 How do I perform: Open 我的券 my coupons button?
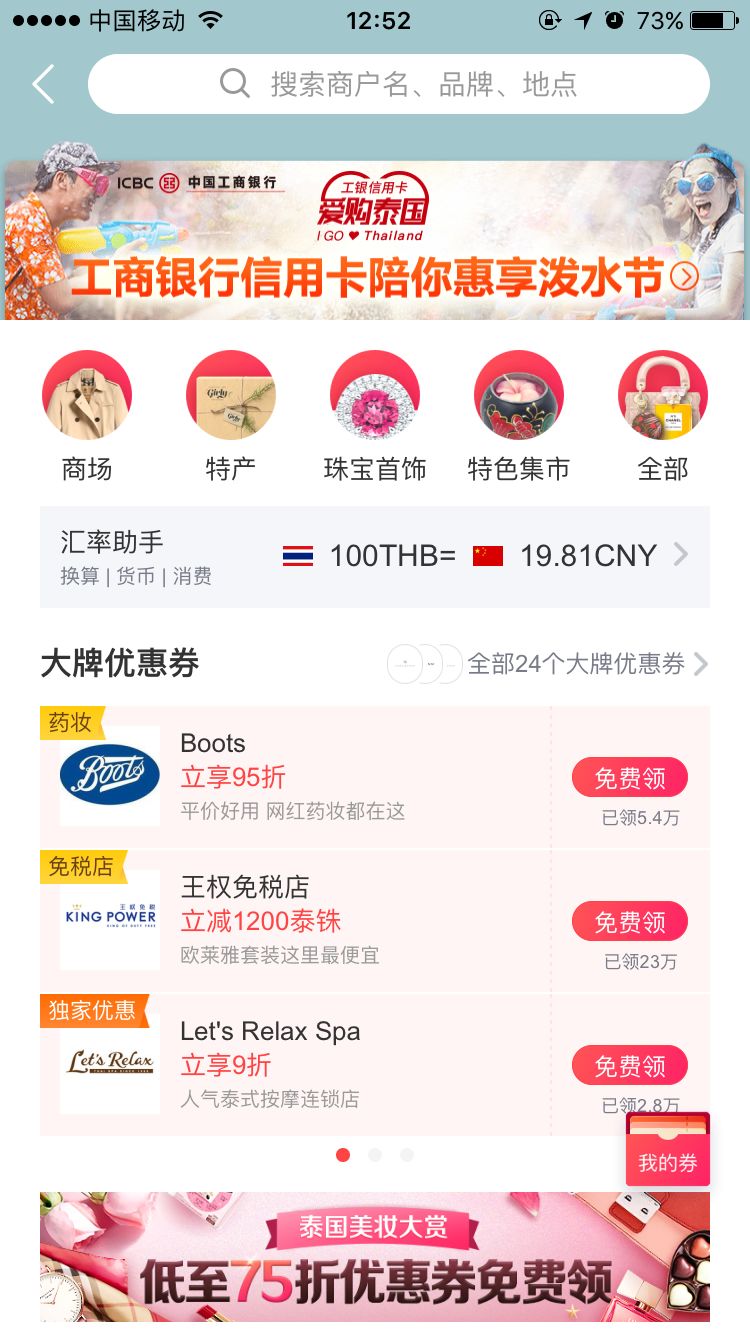pyautogui.click(x=667, y=1150)
